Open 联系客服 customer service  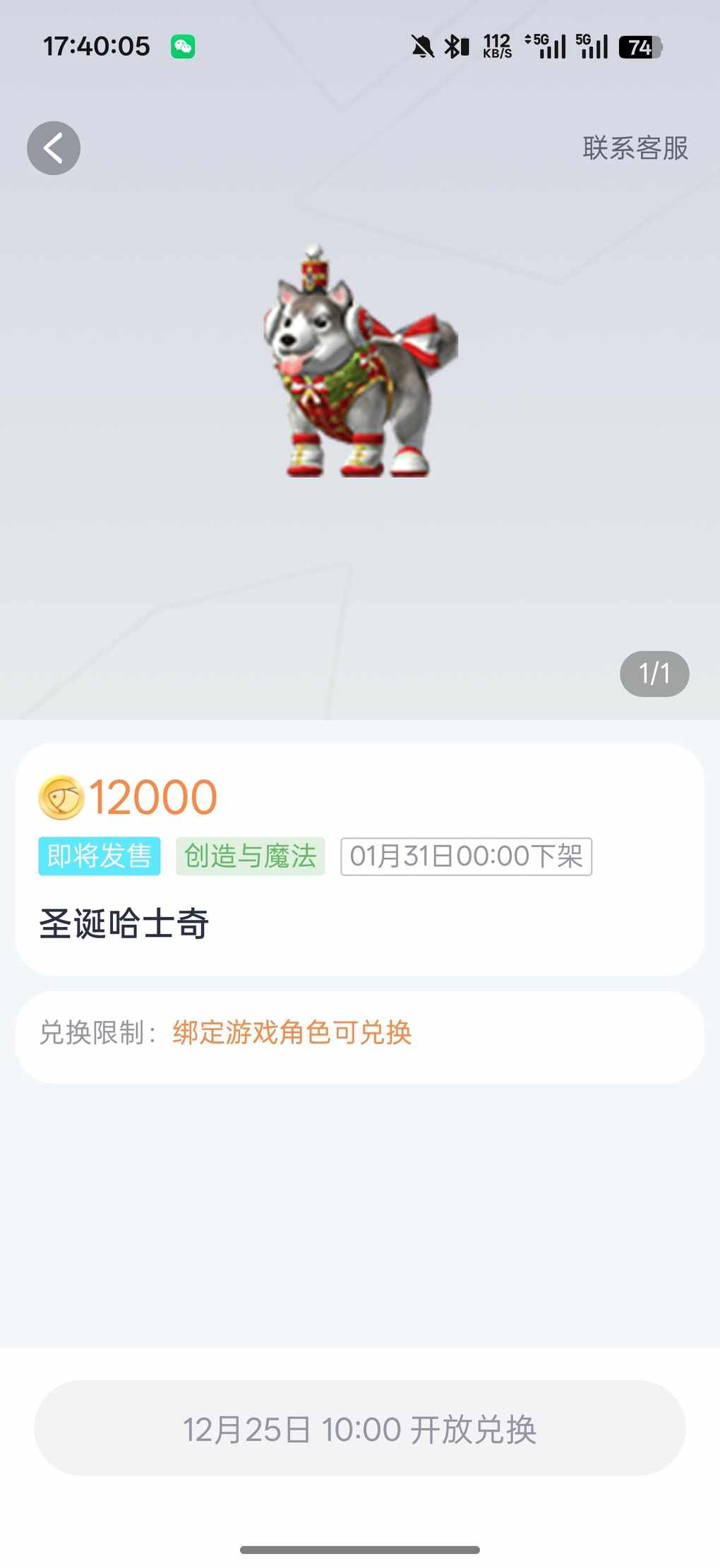[x=635, y=148]
